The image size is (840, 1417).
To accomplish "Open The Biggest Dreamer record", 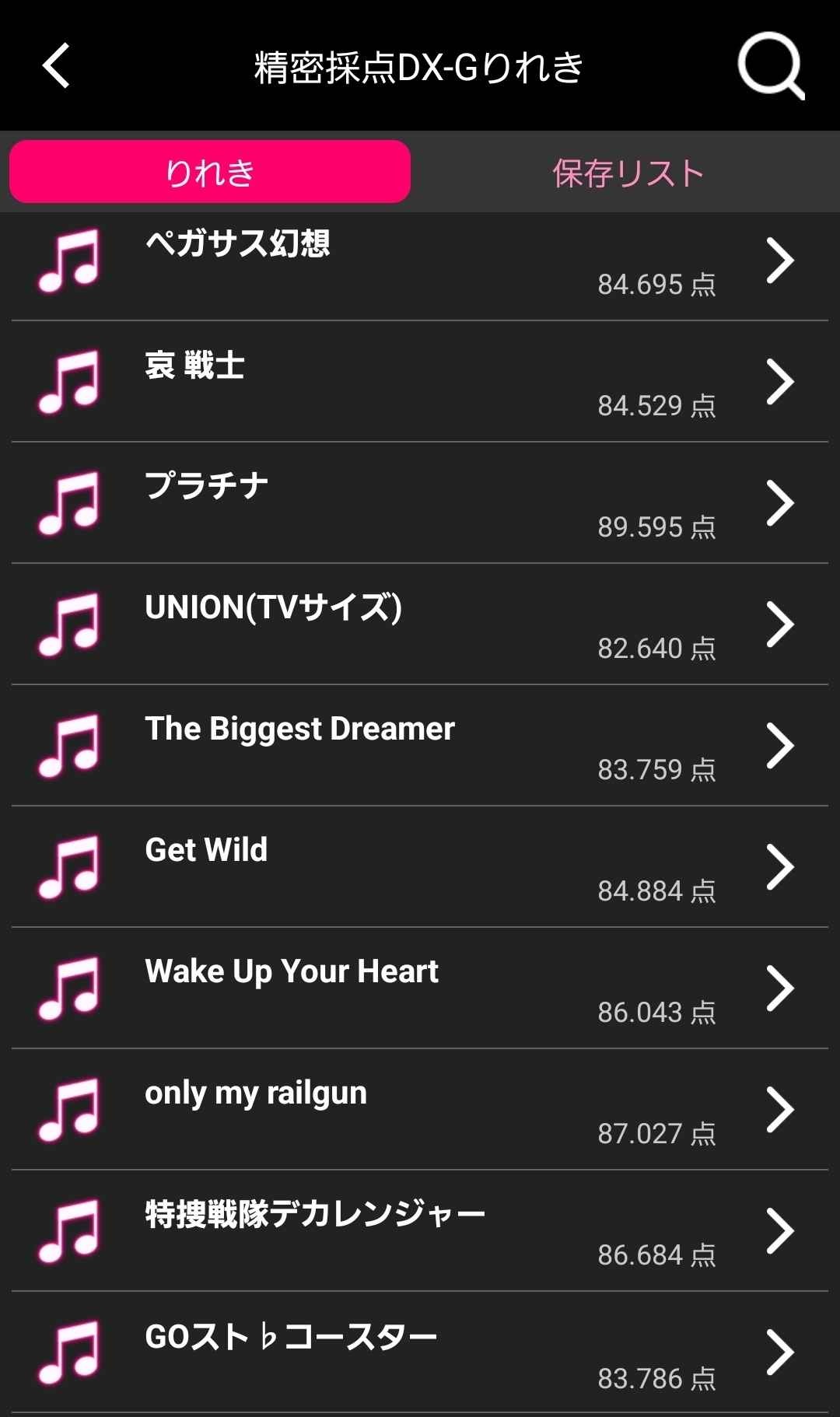I will (x=420, y=746).
